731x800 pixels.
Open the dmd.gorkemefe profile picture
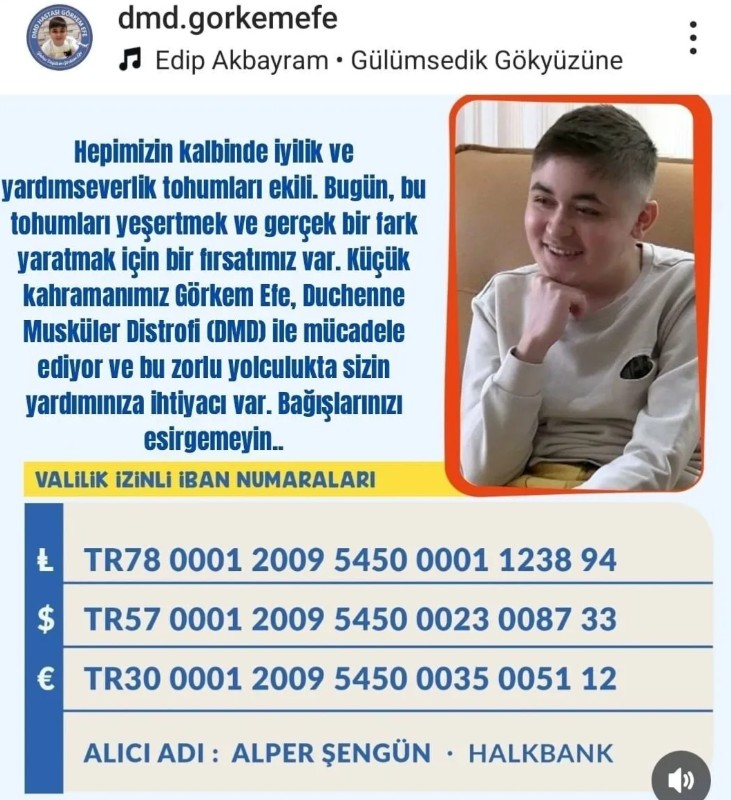point(59,37)
